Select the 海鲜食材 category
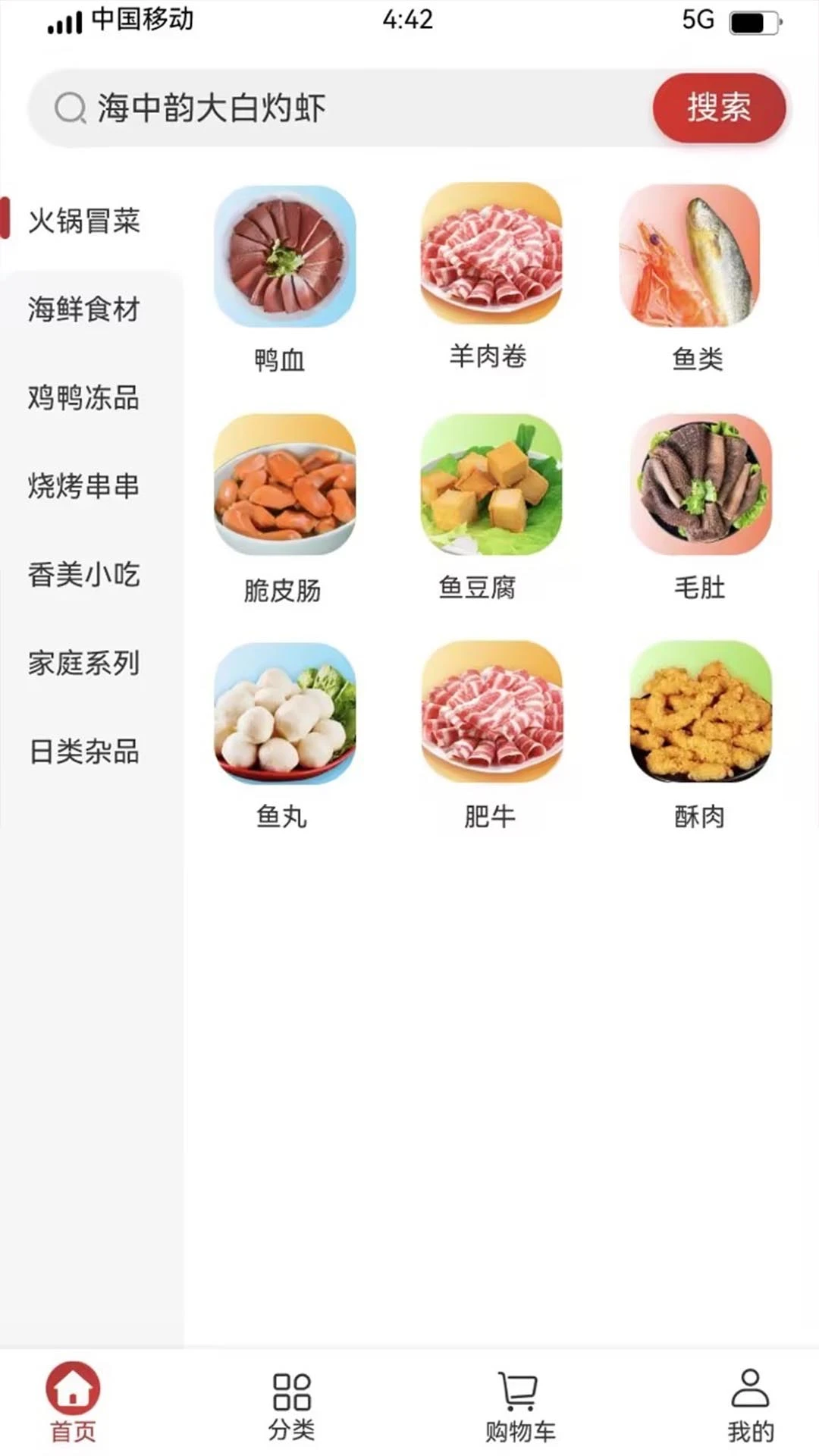 pos(83,310)
